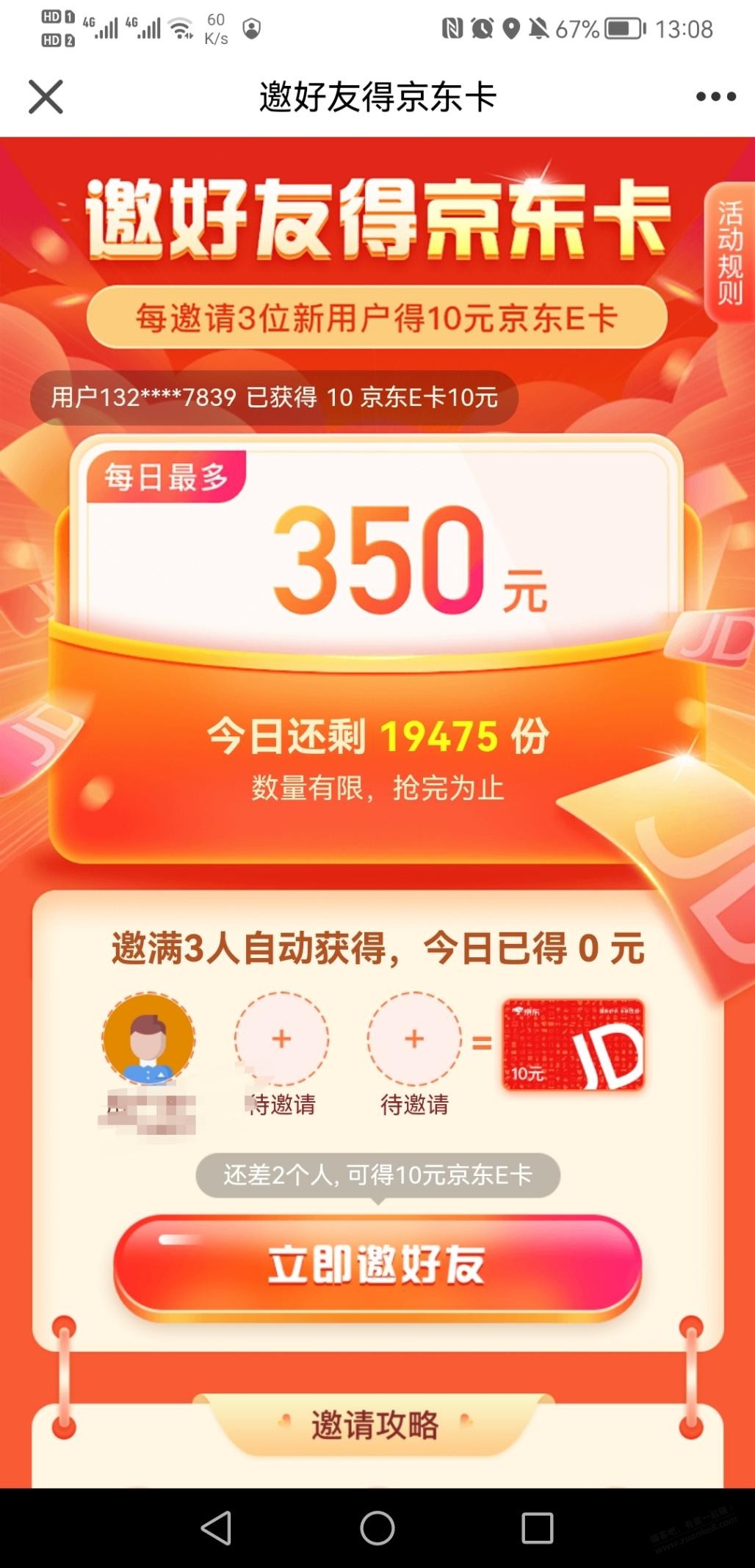
Task: Open the 活动规则 side tab
Action: pyautogui.click(x=729, y=252)
